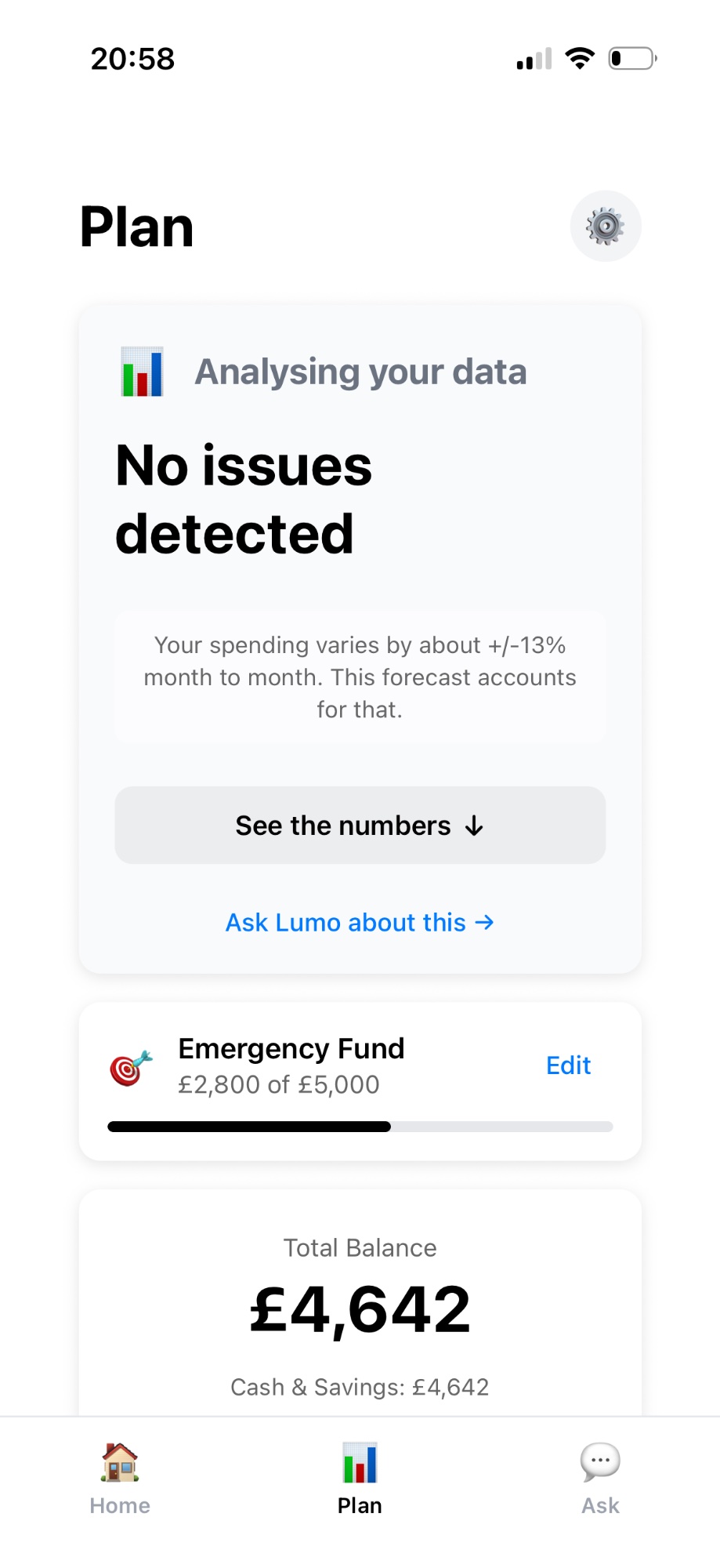Open the Ask Lumo about this link

[359, 922]
